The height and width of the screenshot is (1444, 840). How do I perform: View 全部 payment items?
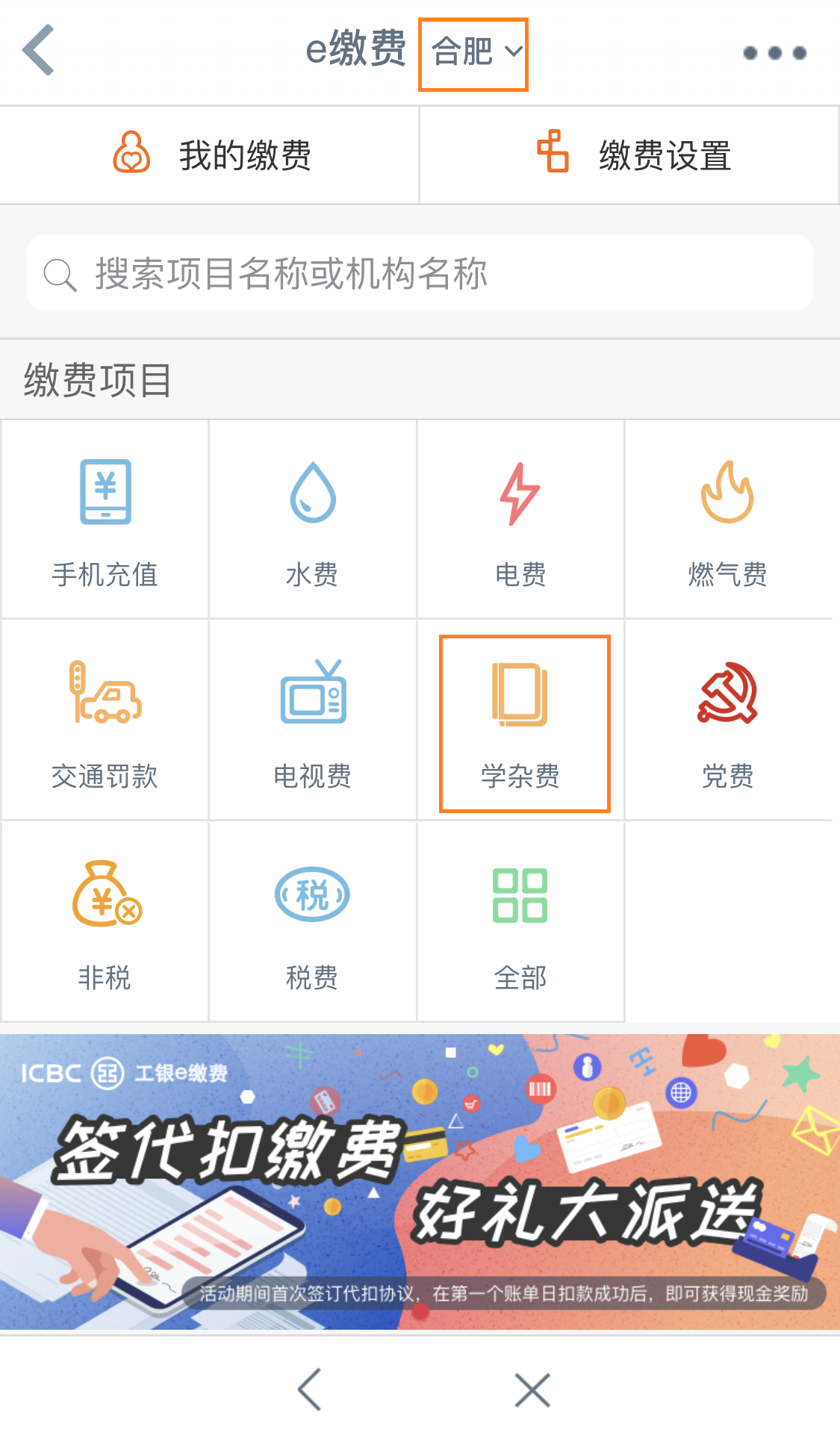click(x=520, y=923)
